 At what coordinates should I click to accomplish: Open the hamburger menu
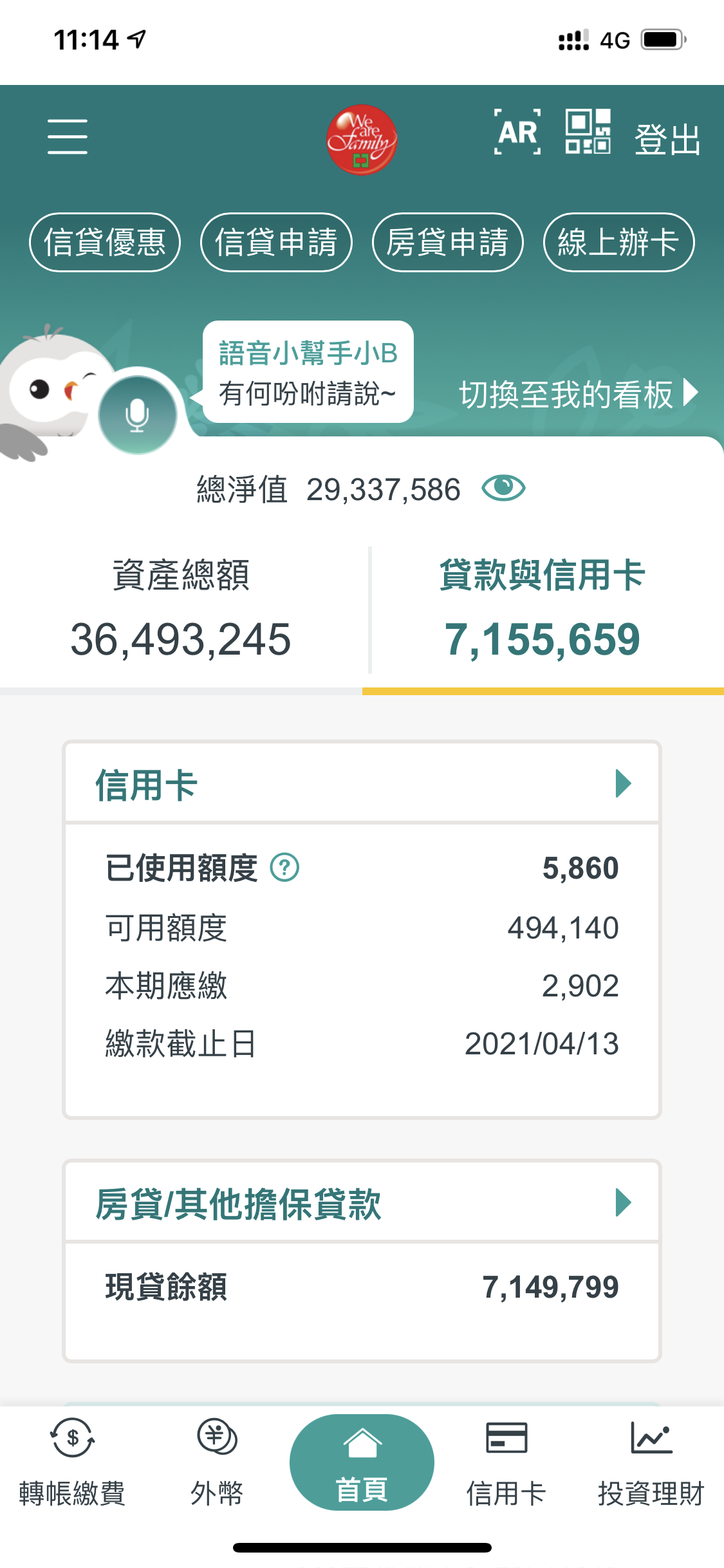pyautogui.click(x=68, y=136)
